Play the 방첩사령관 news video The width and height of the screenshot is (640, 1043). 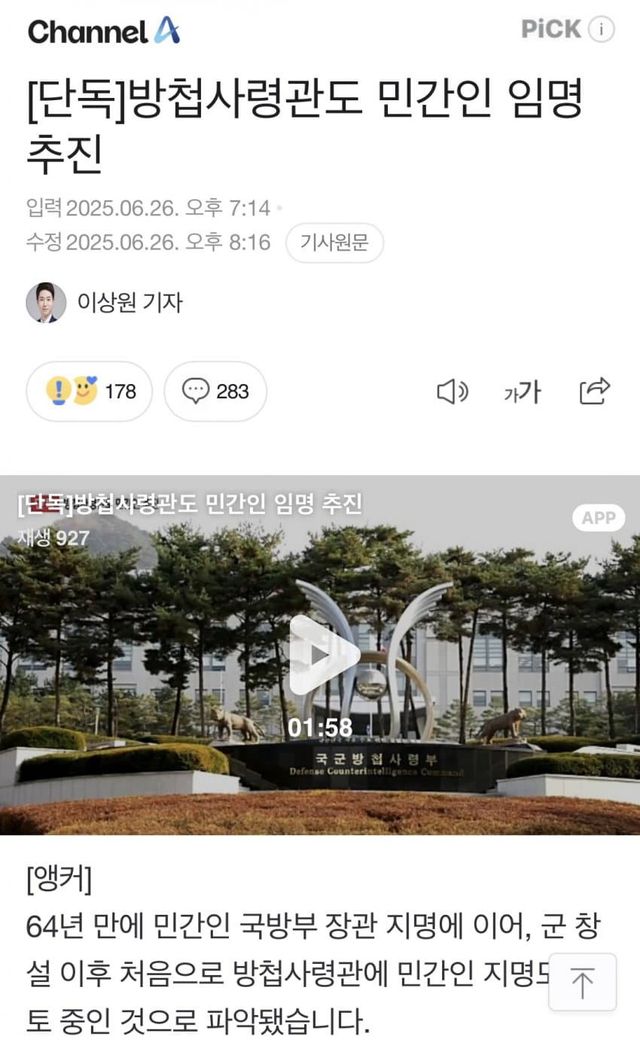tap(322, 654)
